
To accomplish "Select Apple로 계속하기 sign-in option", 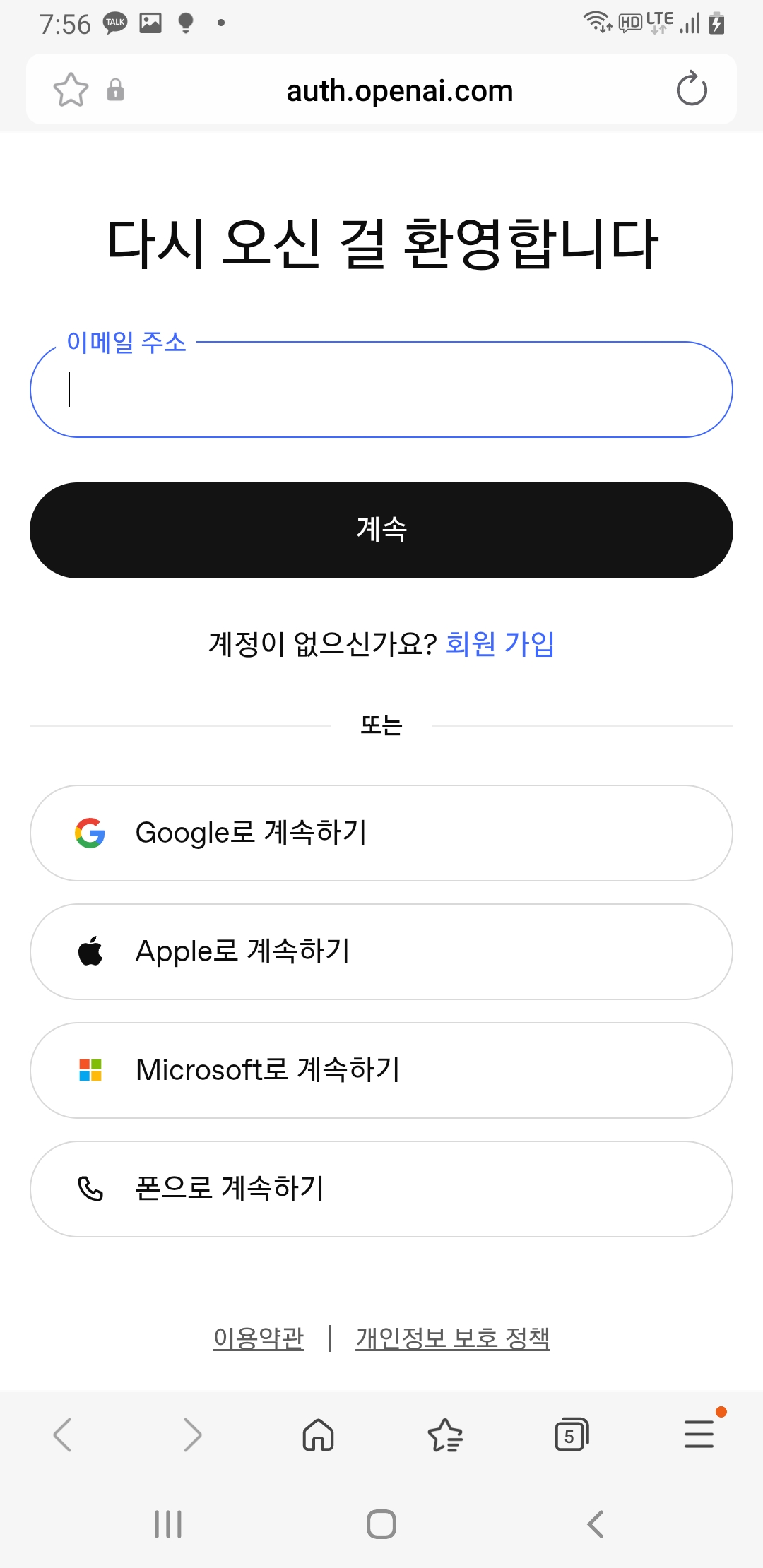I will pyautogui.click(x=381, y=951).
